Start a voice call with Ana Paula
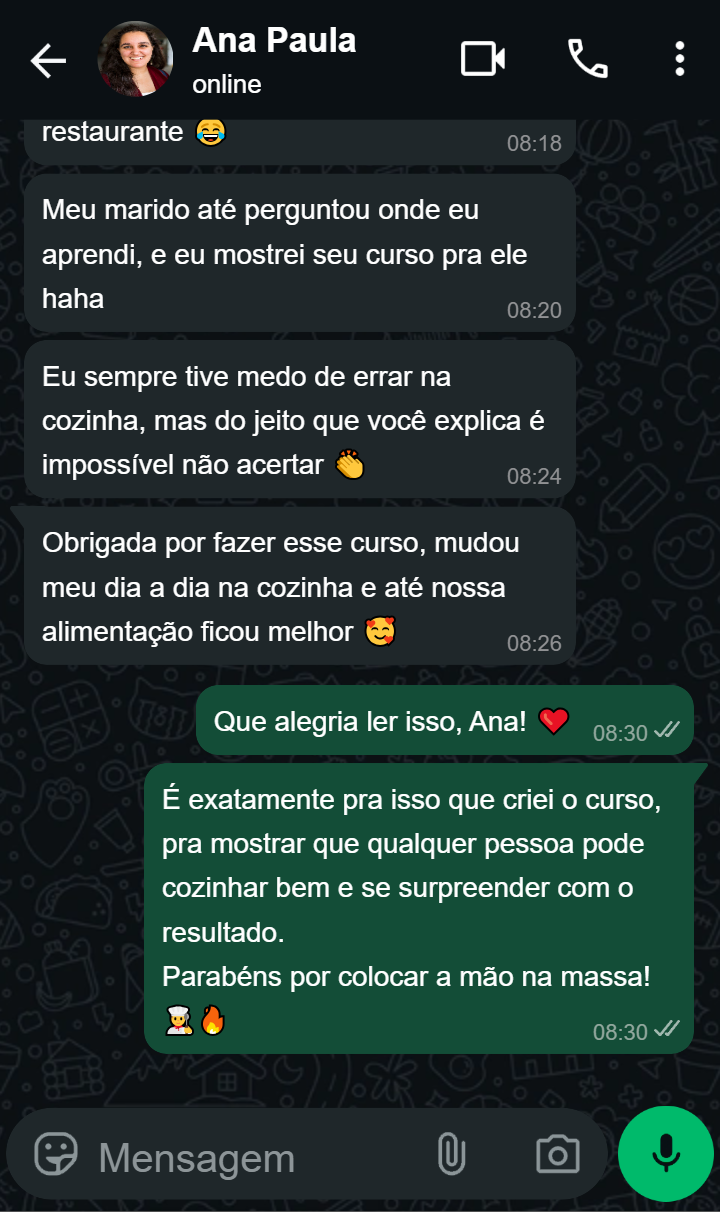 point(587,59)
